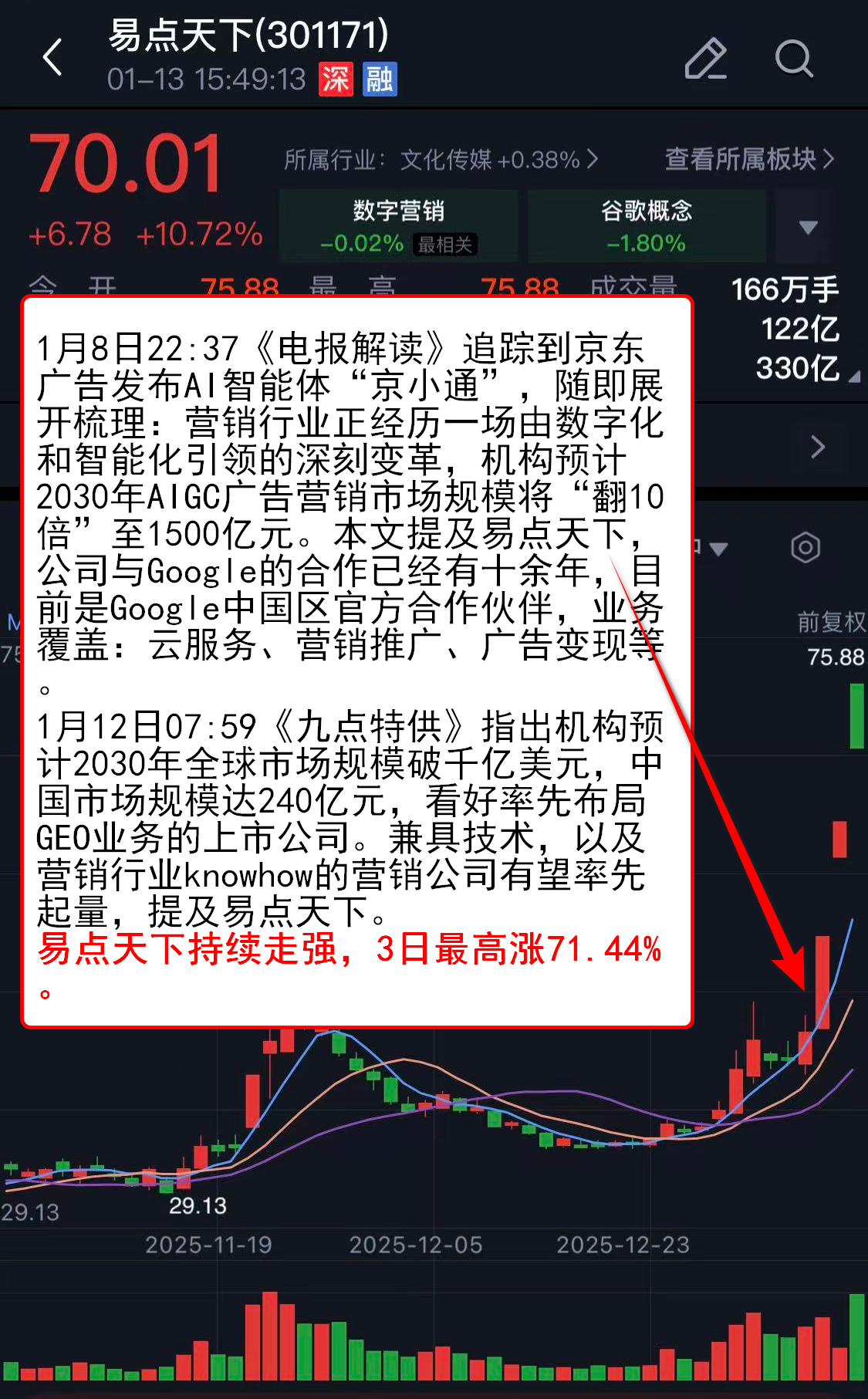Image resolution: width=868 pixels, height=1399 pixels.
Task: Open the 文化传媒 industry link
Action: click(x=441, y=160)
